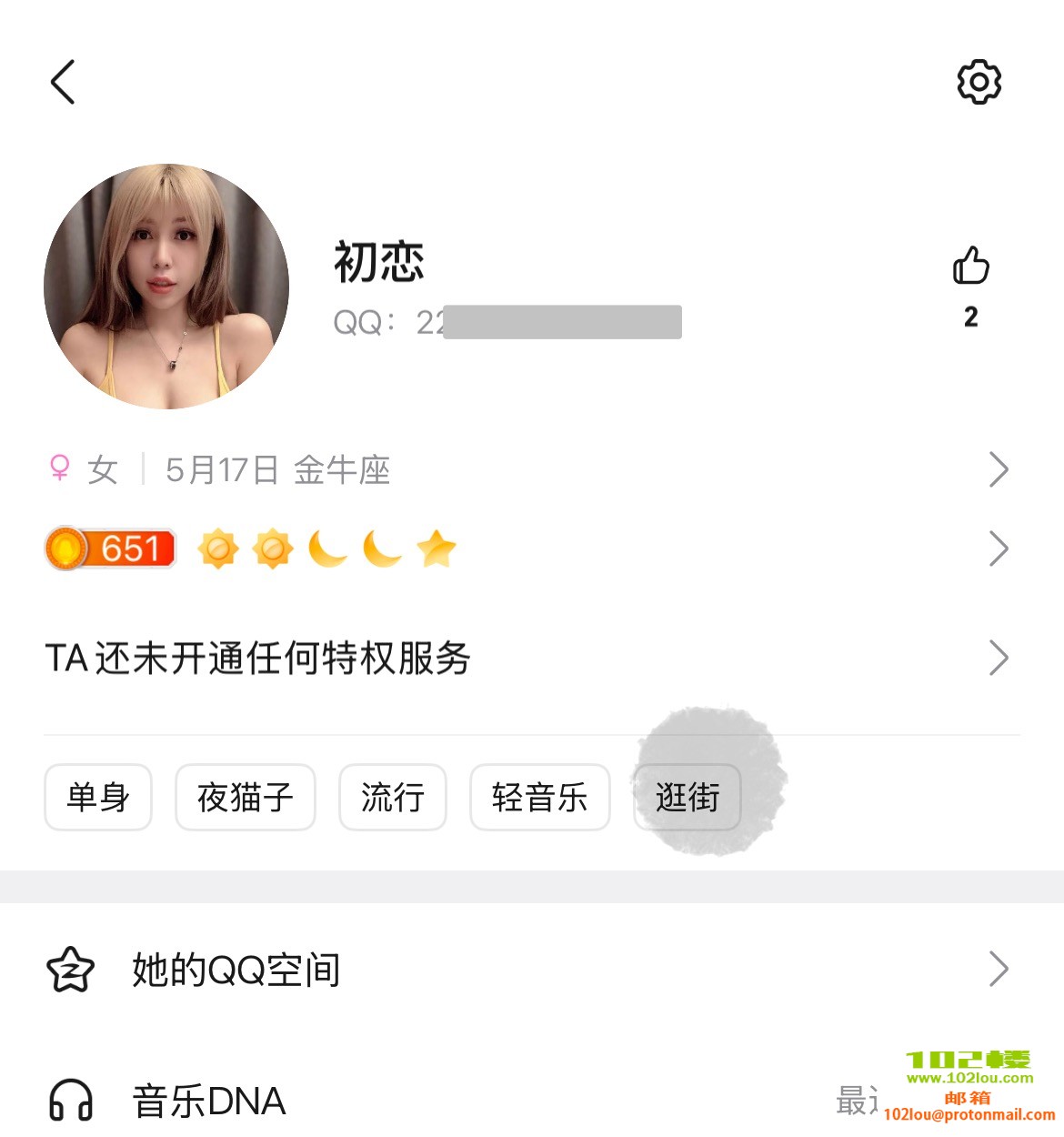Open the gender and birthday details row
Screen dimensions: 1064x1137
[527, 470]
